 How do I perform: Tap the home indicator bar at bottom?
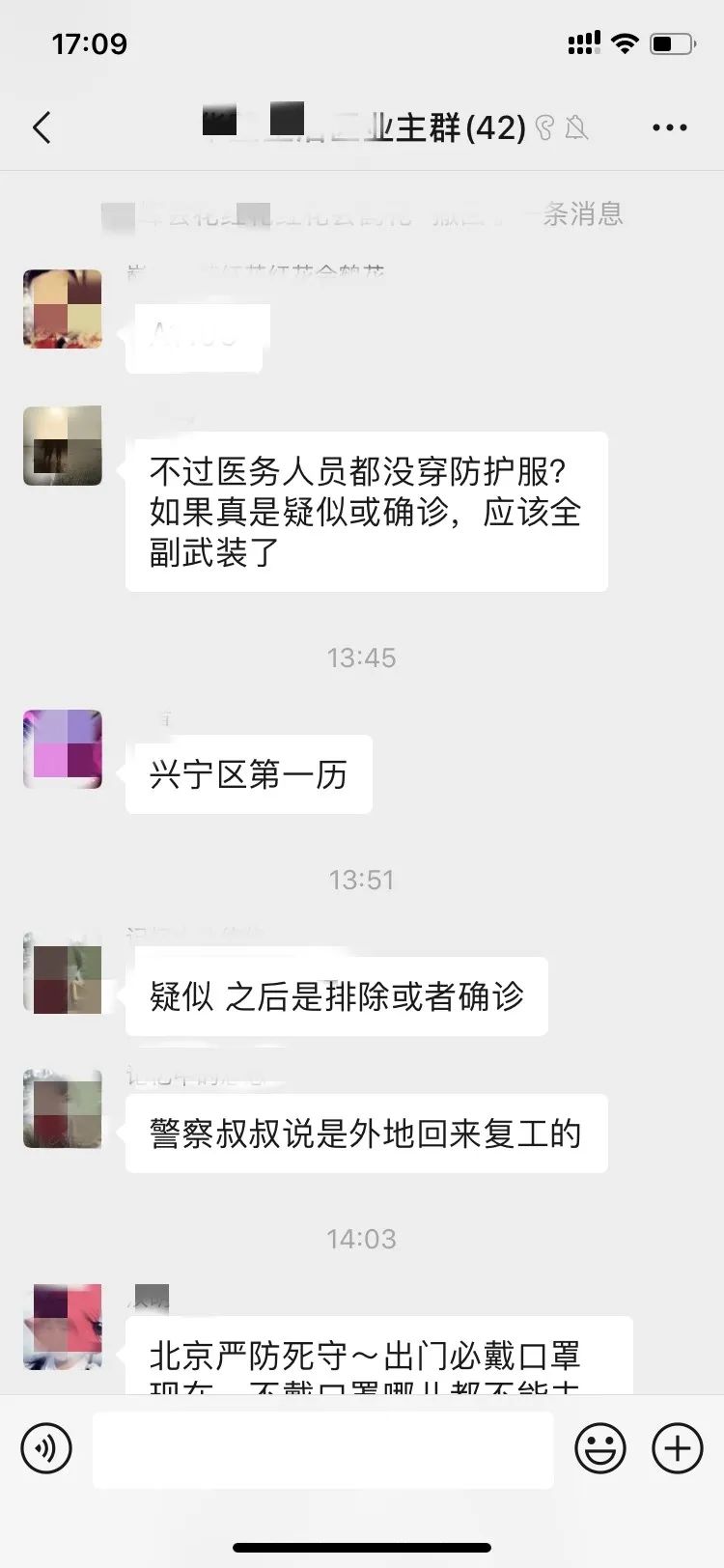point(362,1545)
